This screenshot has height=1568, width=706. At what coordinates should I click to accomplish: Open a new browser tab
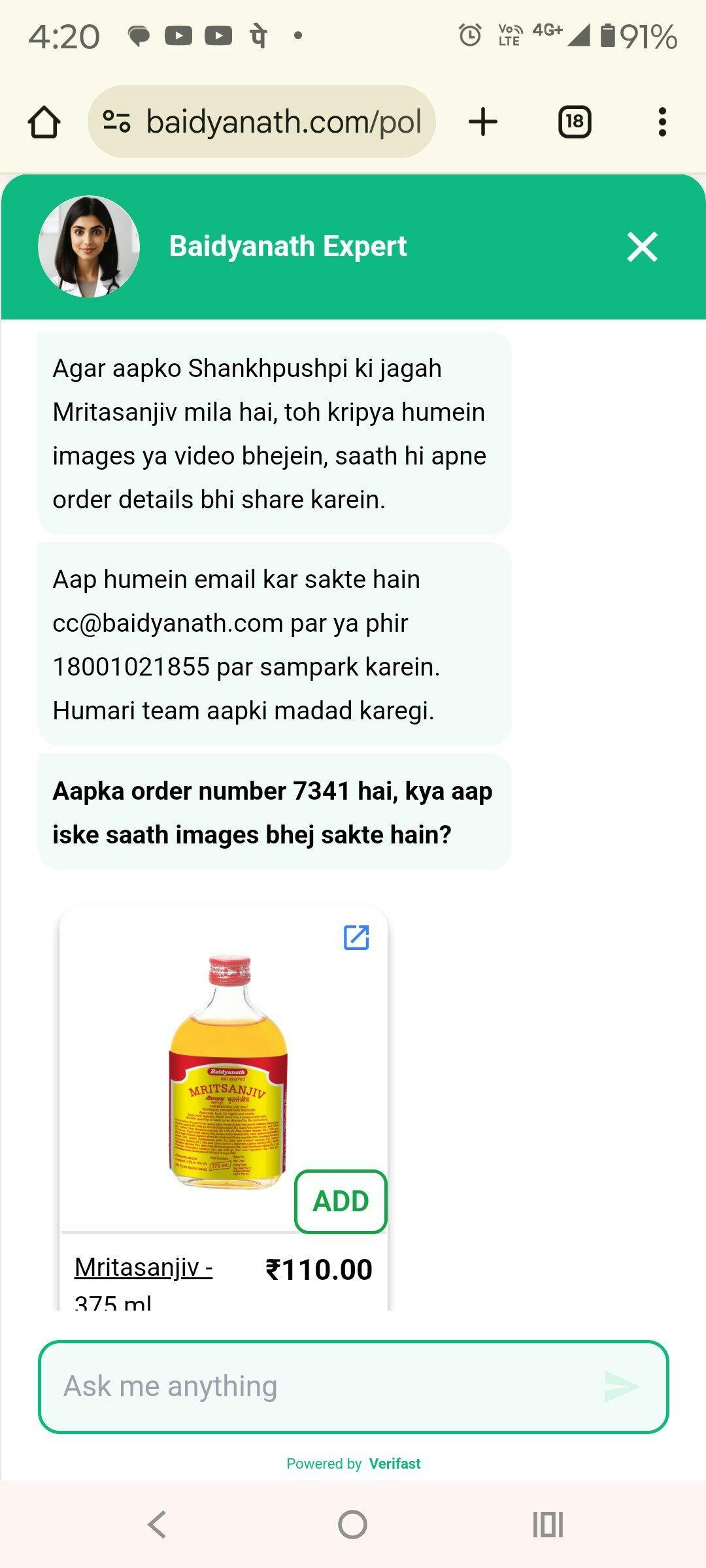point(483,122)
